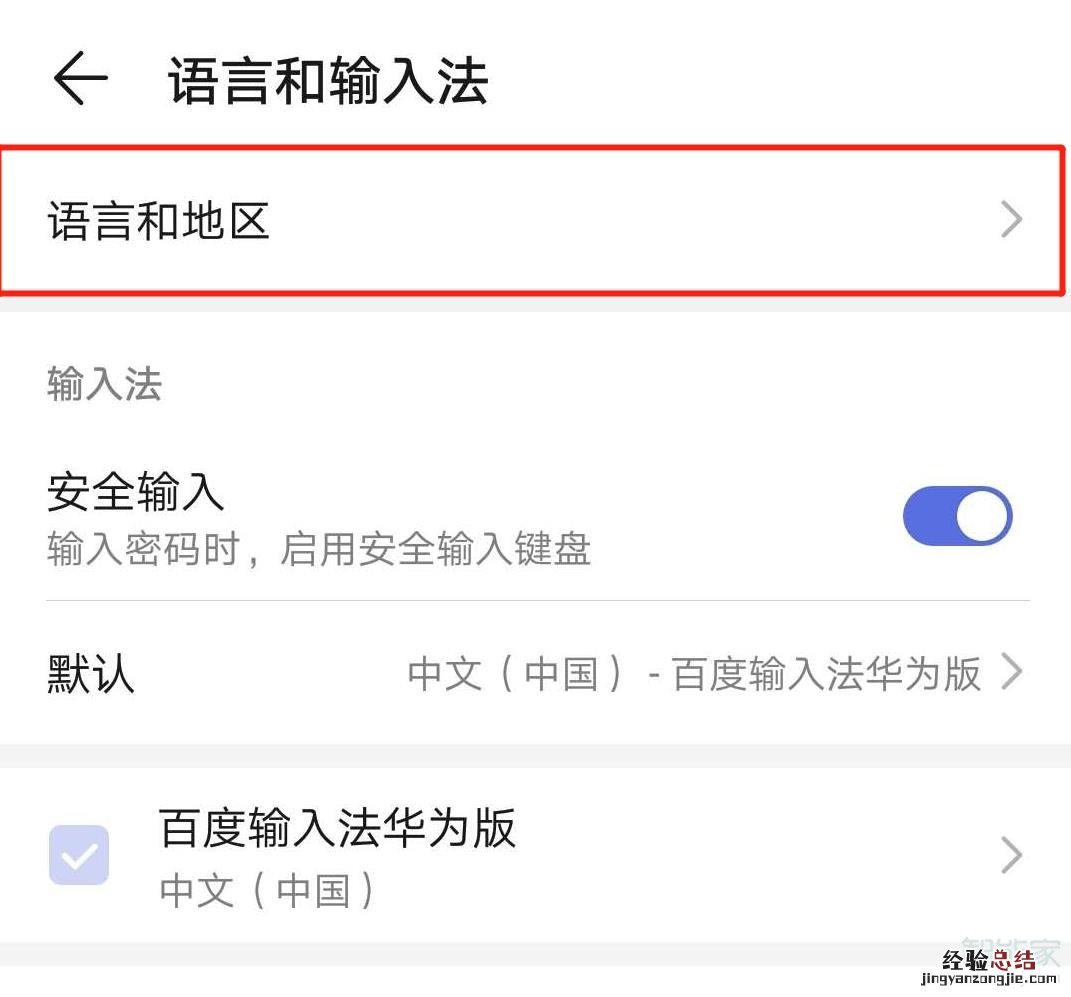Toggle the 安全输入 switch
This screenshot has height=997, width=1071.
pos(956,516)
